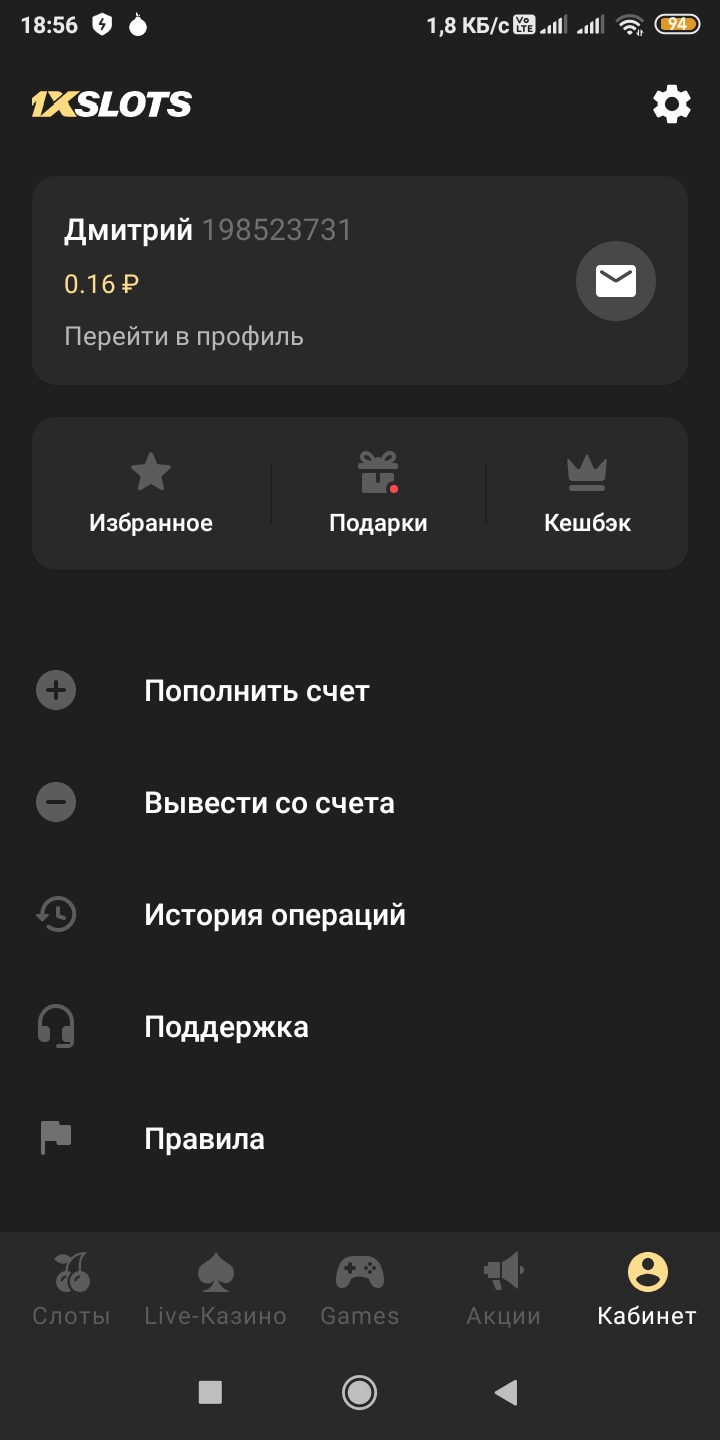Select Вывести со счета

269,803
